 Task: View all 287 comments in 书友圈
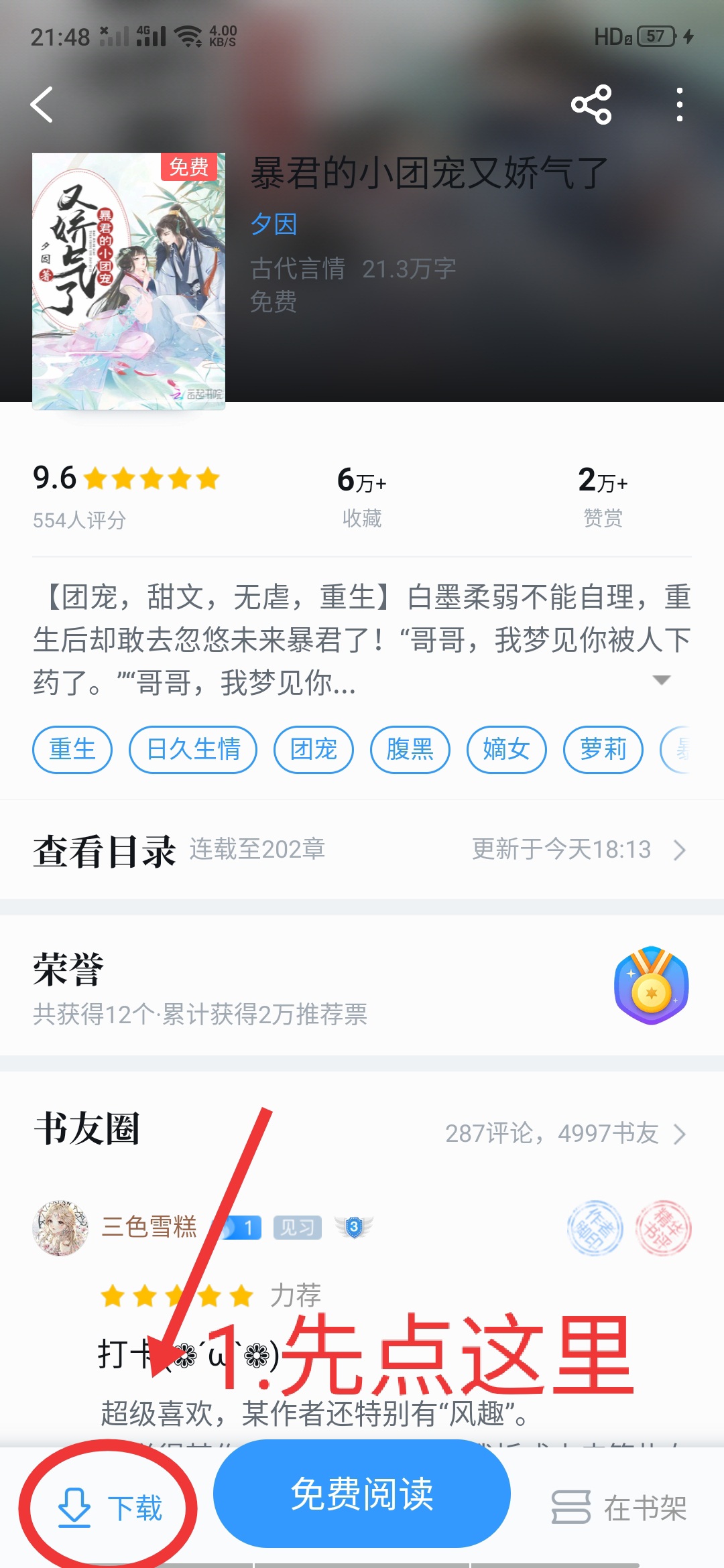click(x=566, y=1134)
